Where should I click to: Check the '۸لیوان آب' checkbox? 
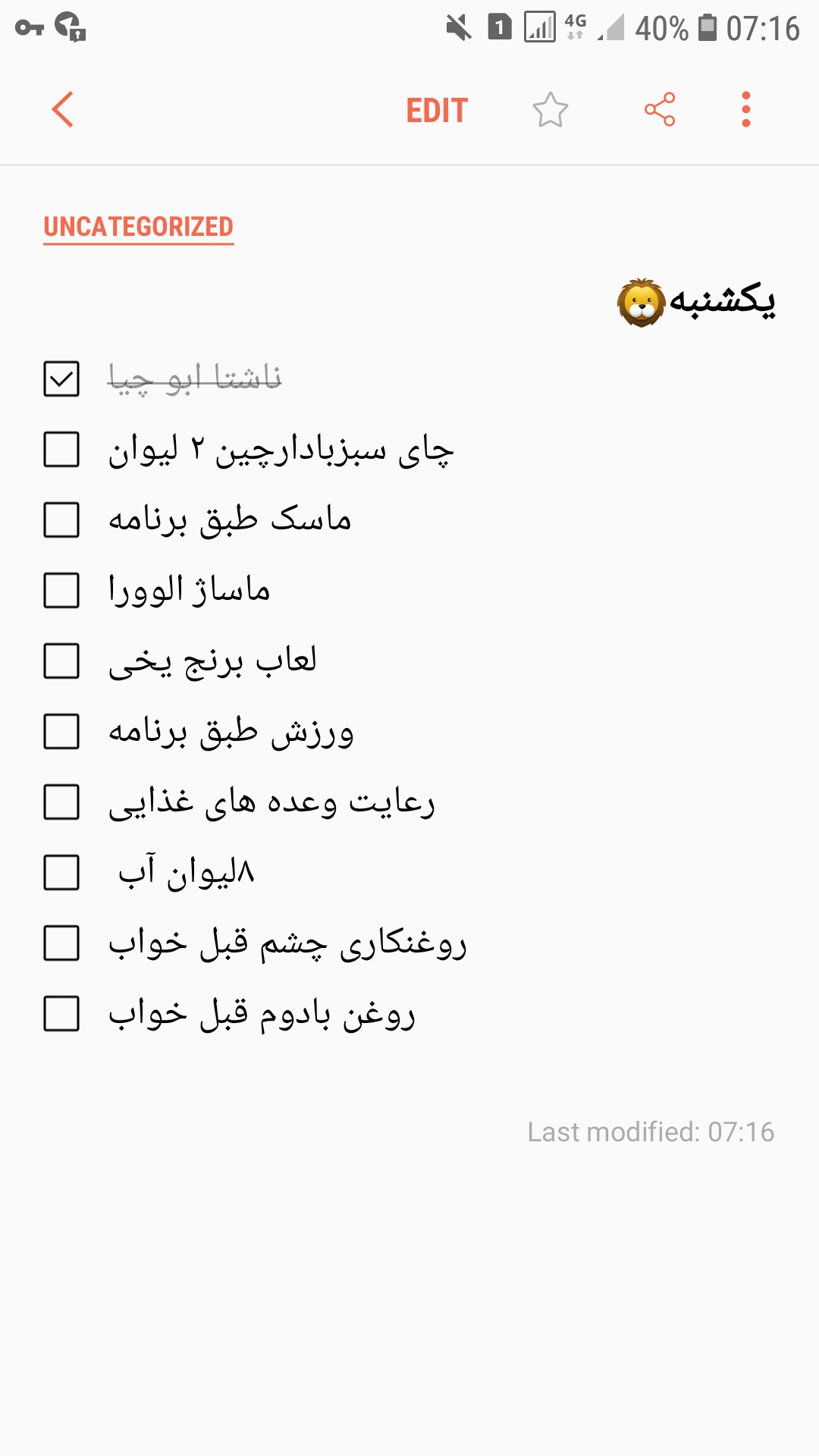click(61, 873)
